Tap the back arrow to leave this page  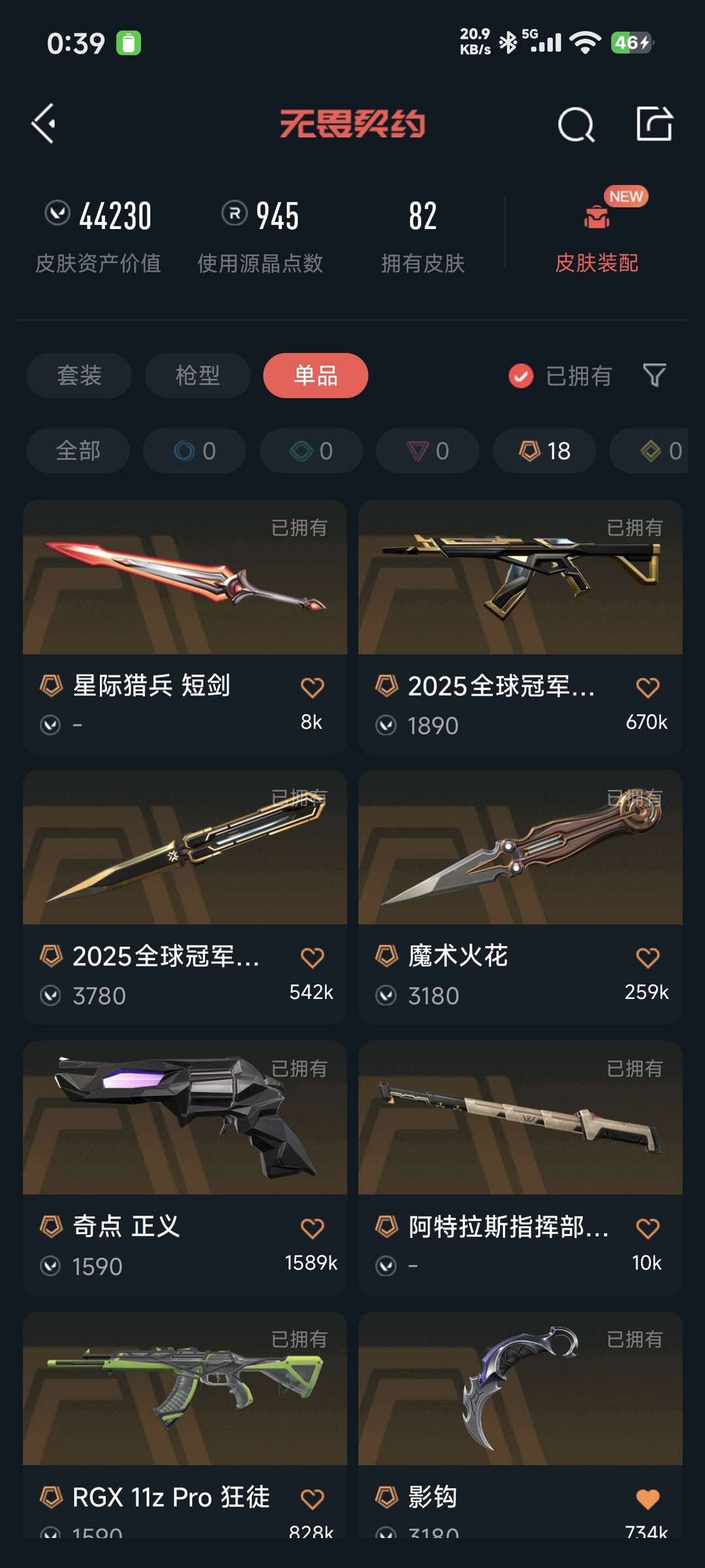click(x=43, y=124)
